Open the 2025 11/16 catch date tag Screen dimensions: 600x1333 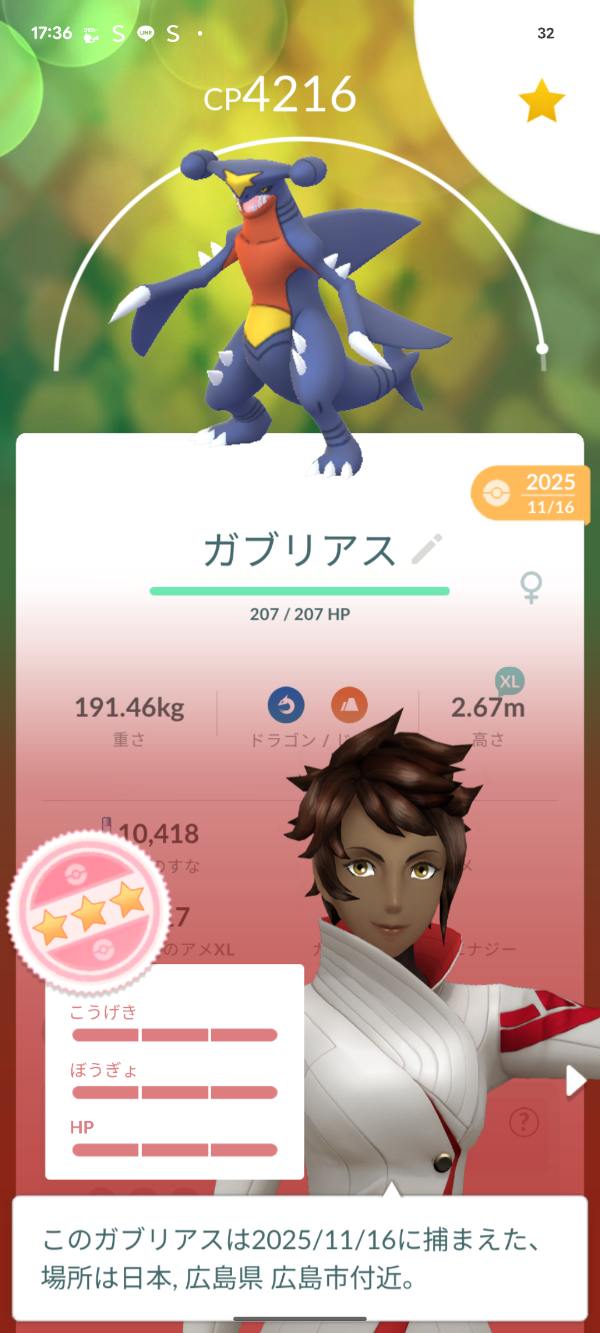pos(537,493)
